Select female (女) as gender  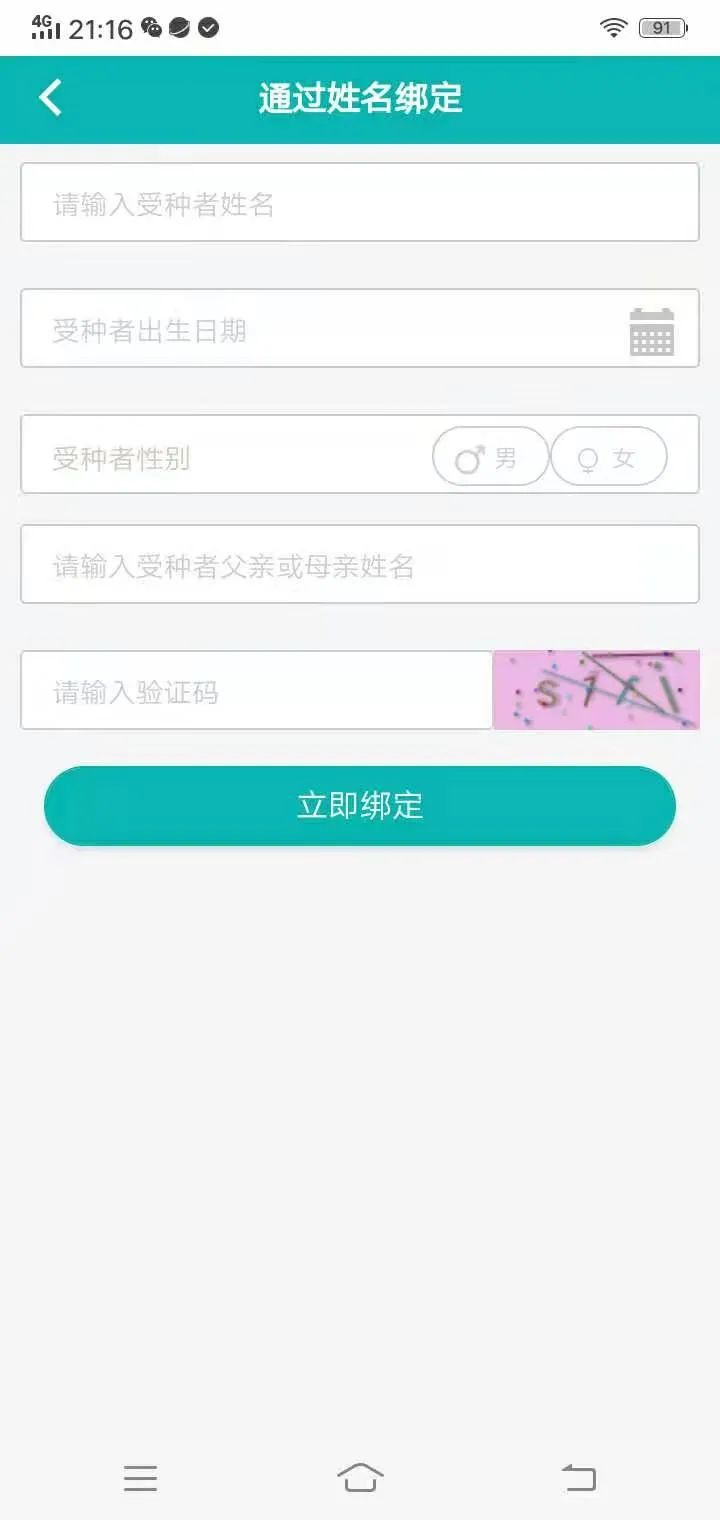(608, 458)
